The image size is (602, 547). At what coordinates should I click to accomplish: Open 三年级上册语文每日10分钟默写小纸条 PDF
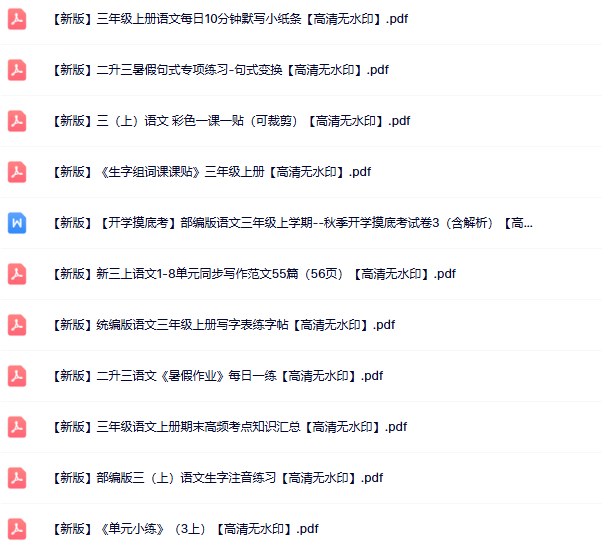click(230, 19)
